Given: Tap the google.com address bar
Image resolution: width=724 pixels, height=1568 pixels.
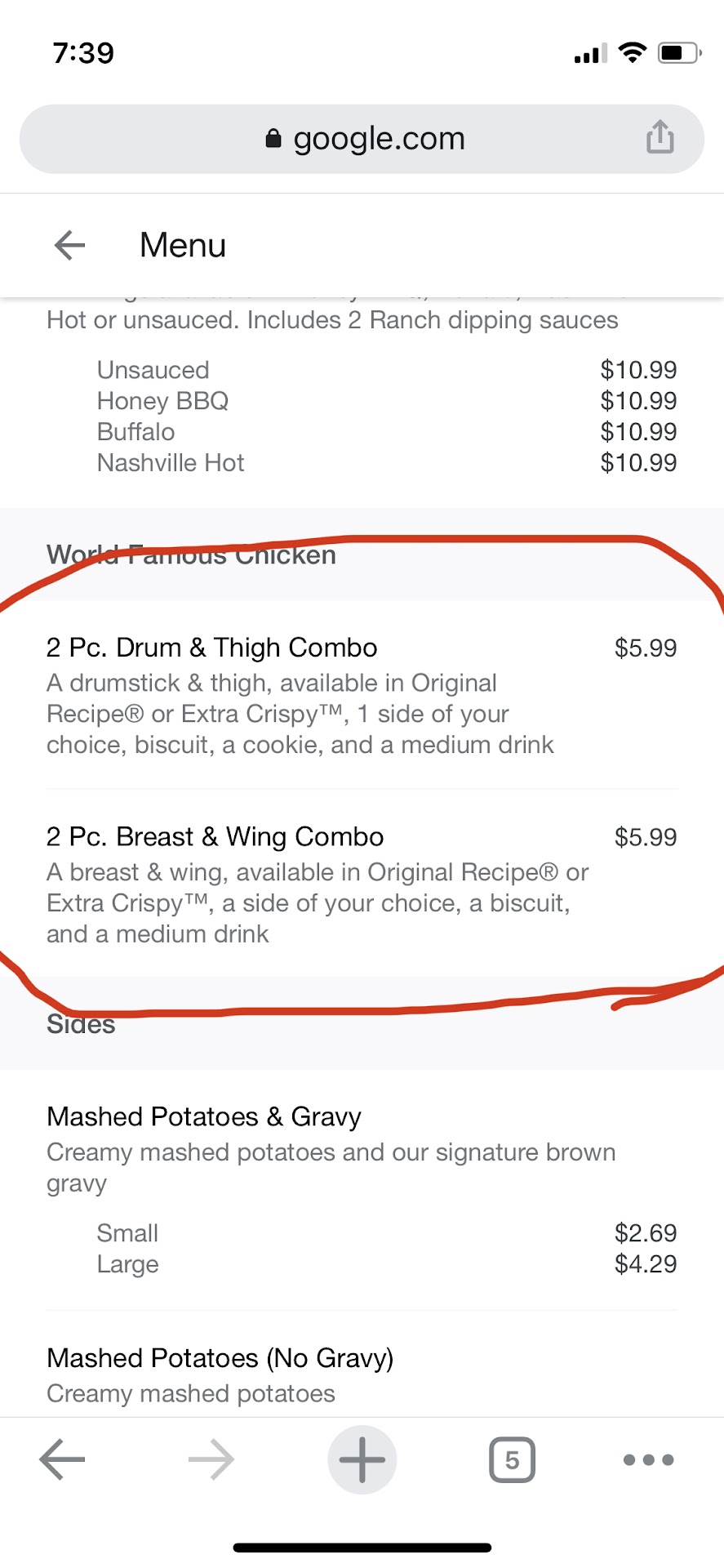Looking at the screenshot, I should (363, 139).
